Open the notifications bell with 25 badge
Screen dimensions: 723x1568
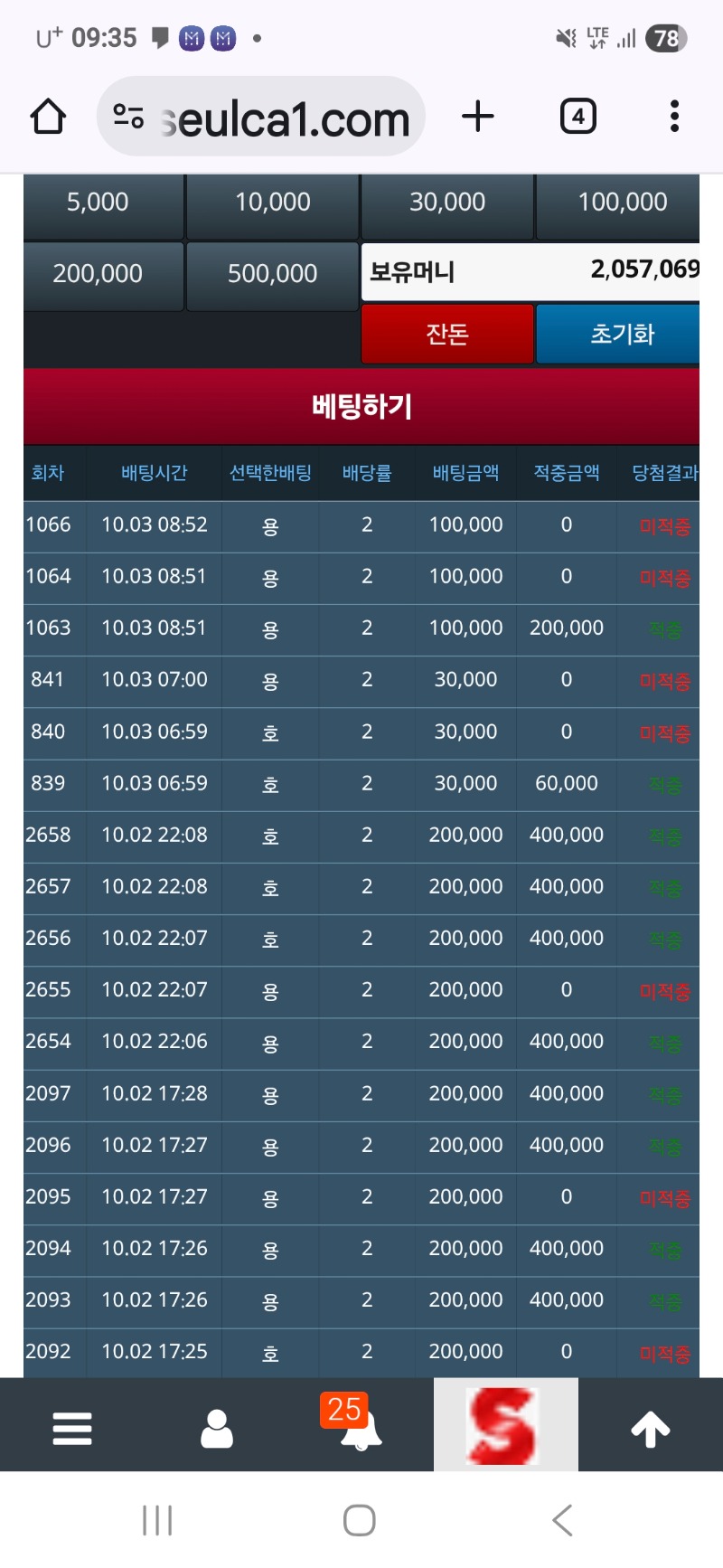click(x=360, y=1429)
